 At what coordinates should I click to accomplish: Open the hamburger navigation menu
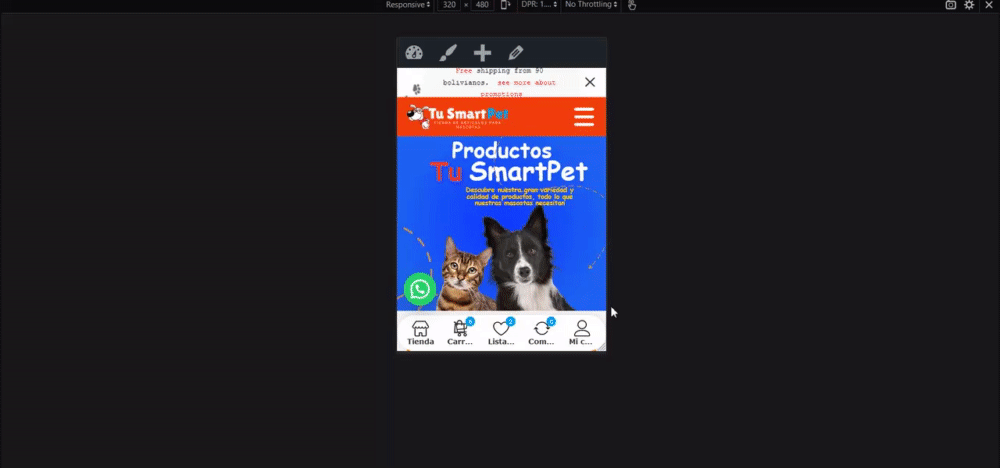coord(584,117)
